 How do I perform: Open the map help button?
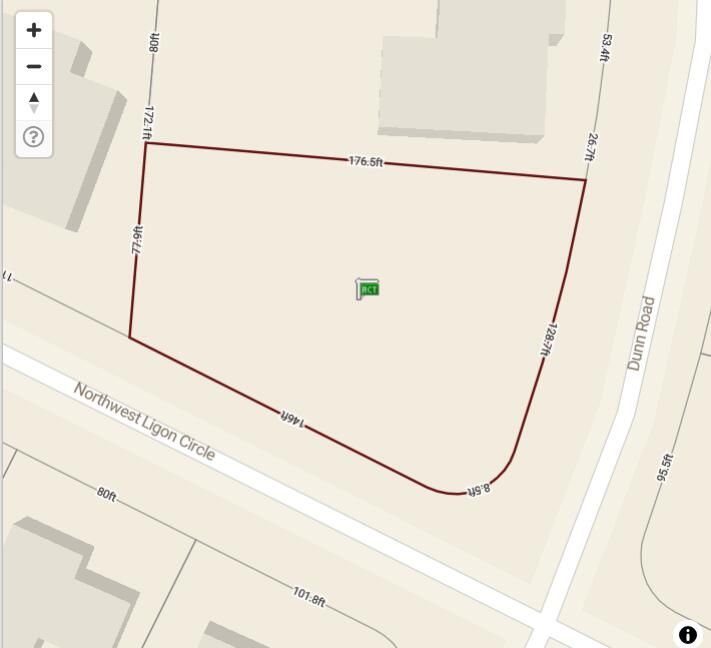[x=34, y=137]
